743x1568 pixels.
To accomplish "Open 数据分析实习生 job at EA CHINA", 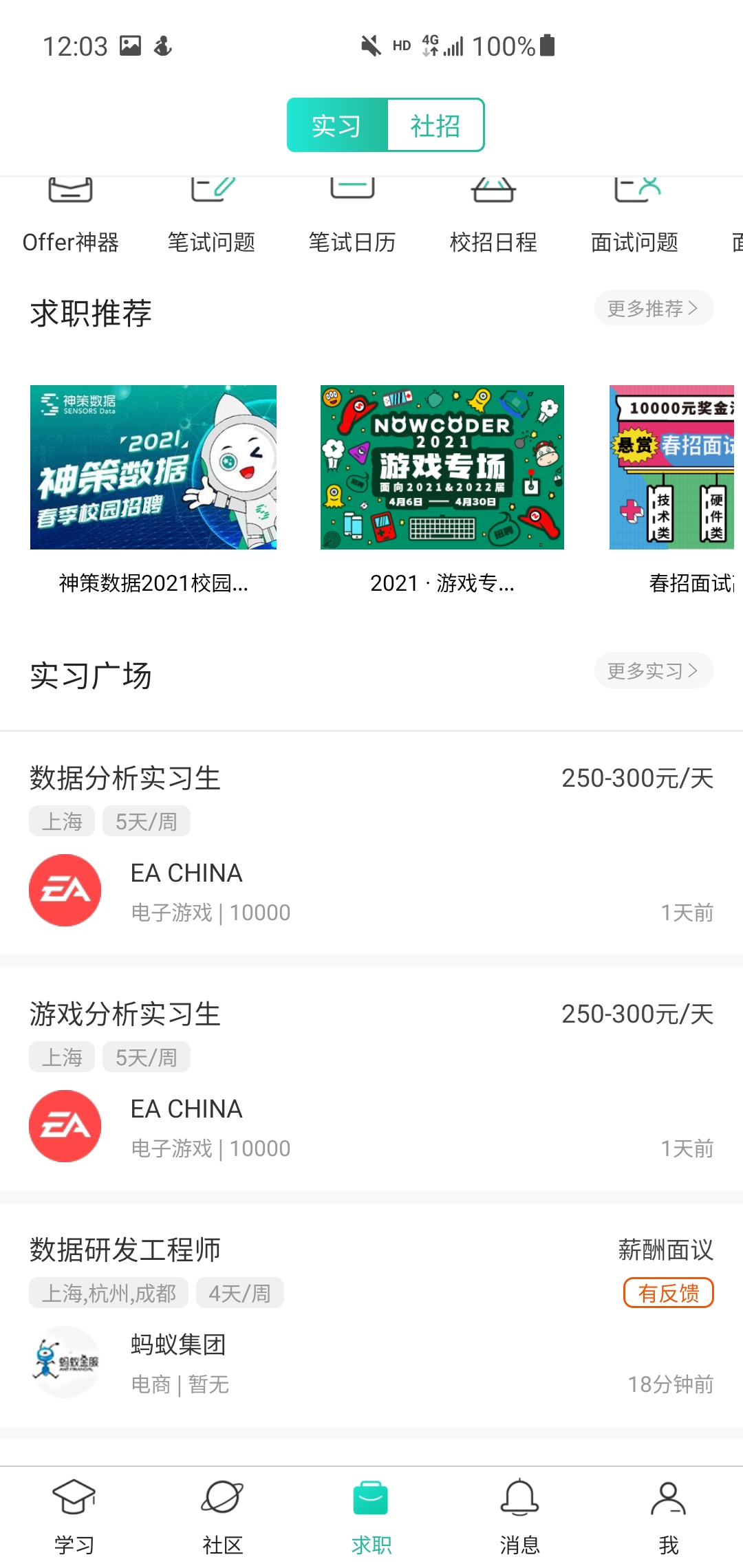I will [371, 843].
